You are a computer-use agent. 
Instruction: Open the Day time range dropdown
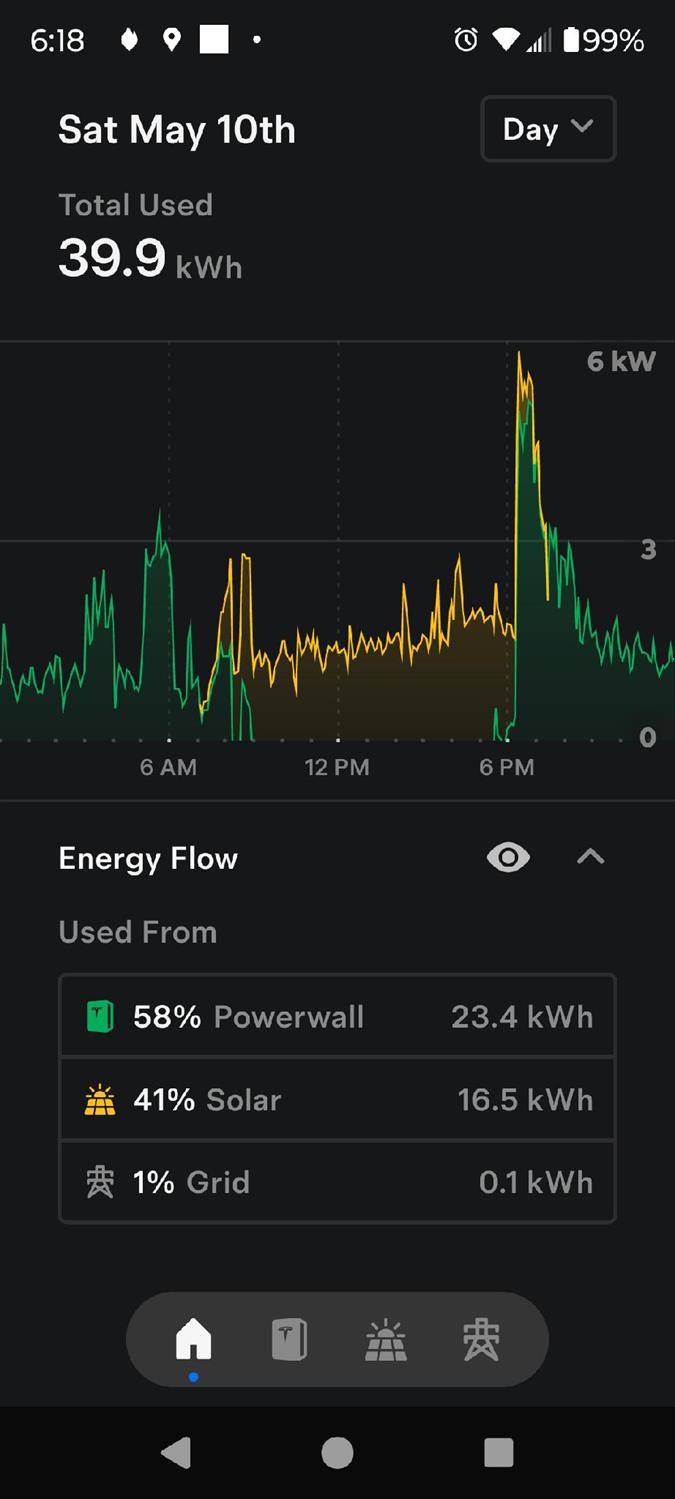[548, 129]
